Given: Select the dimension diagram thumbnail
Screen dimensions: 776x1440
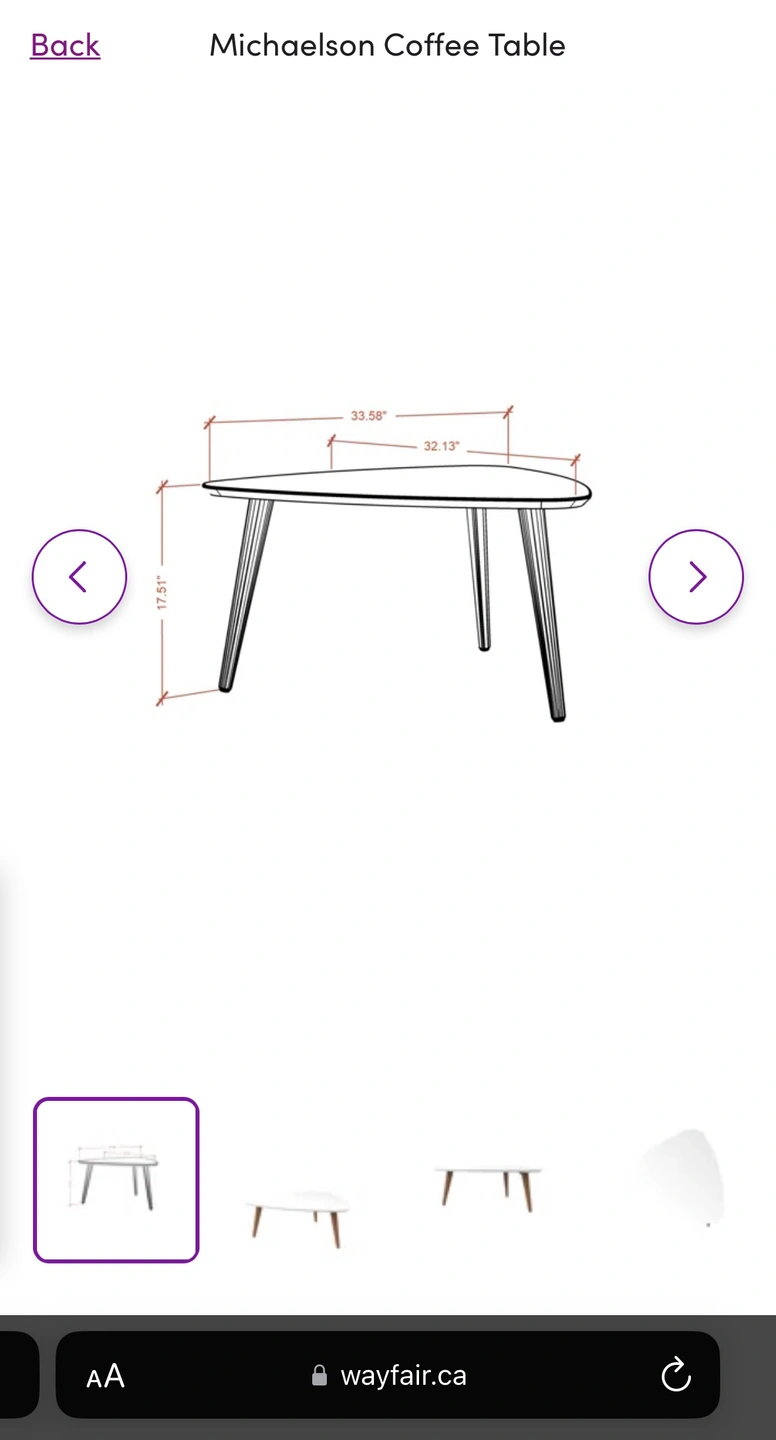Looking at the screenshot, I should [x=116, y=1180].
